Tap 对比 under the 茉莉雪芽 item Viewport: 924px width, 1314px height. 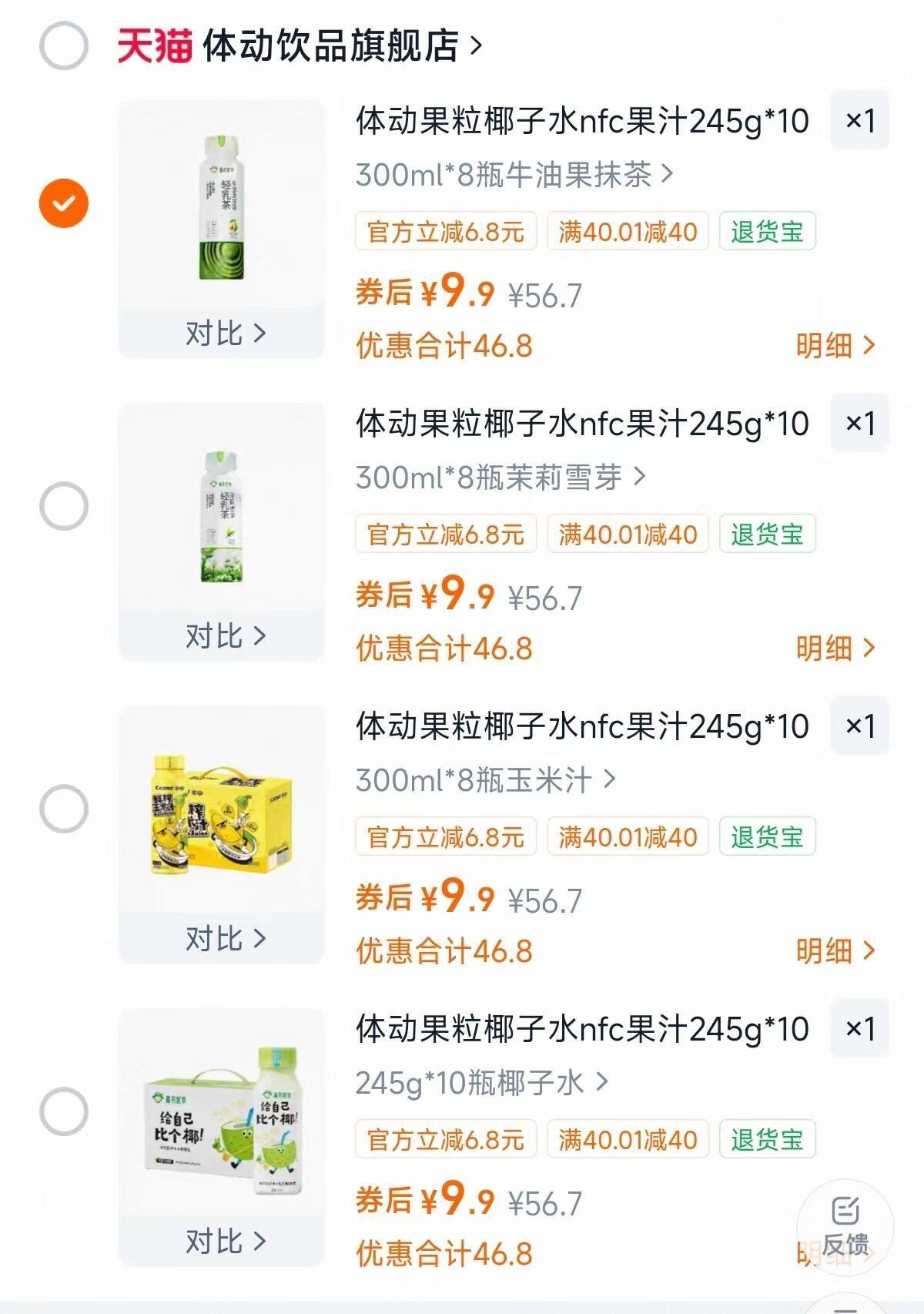pos(224,636)
